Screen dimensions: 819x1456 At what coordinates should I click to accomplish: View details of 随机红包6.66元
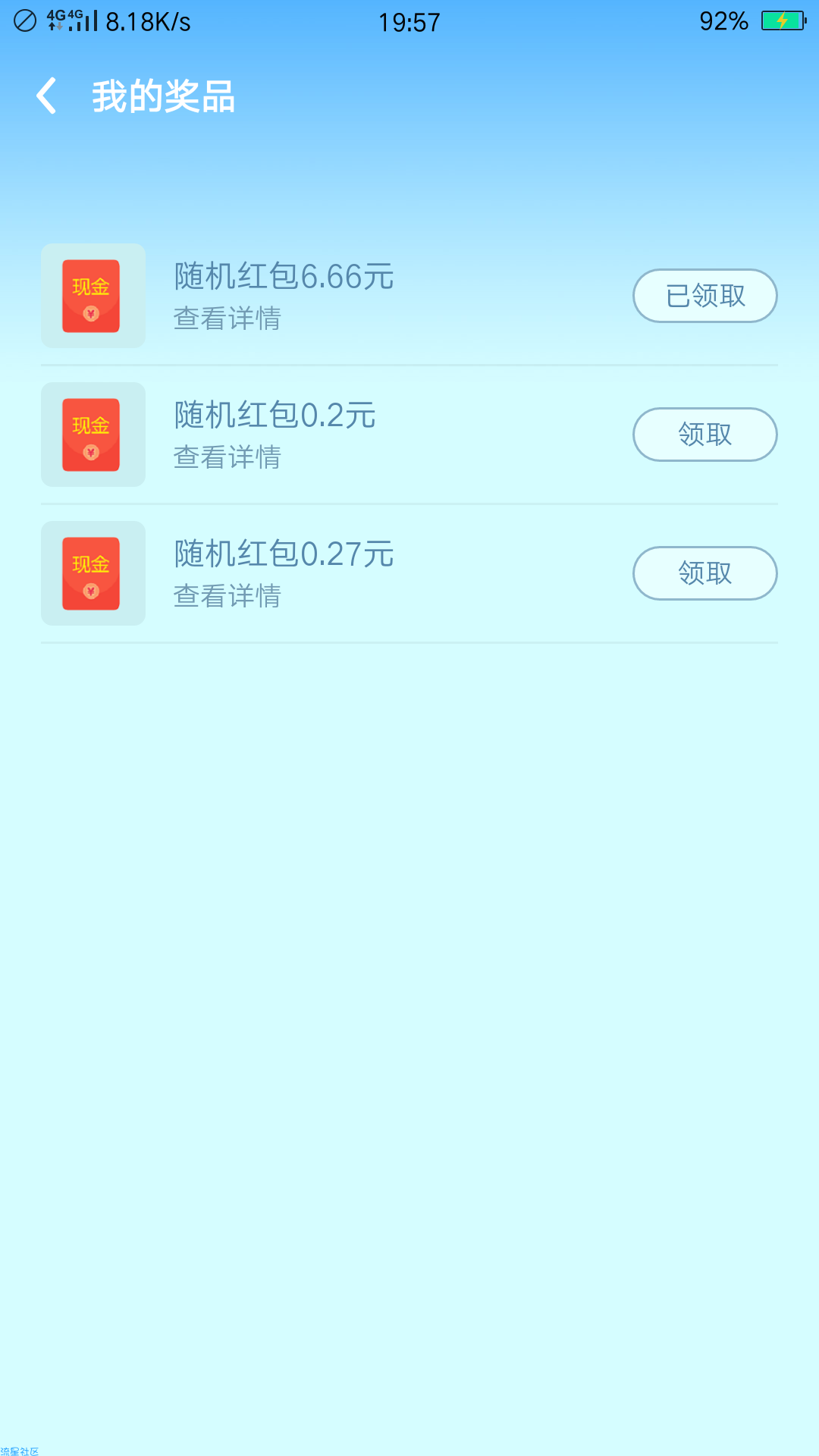tap(227, 318)
